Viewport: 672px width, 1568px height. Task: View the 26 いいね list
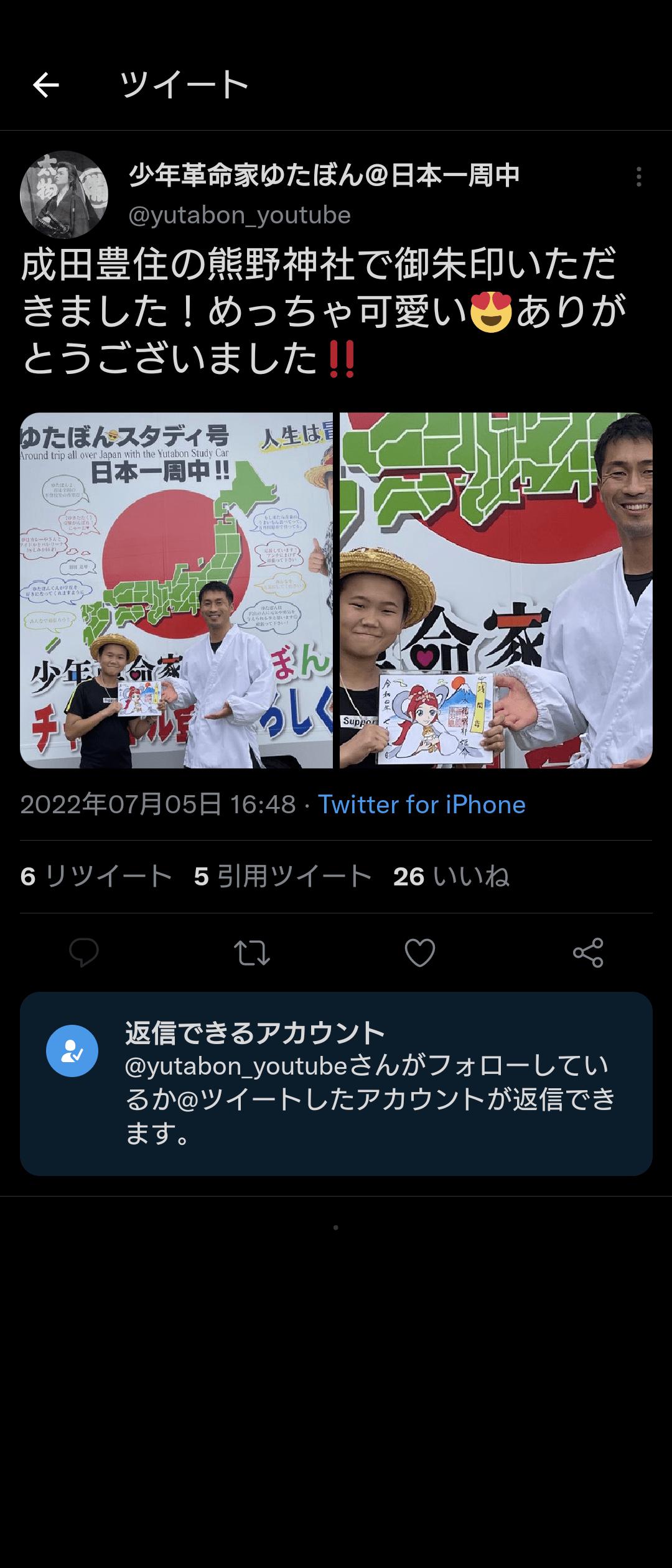[451, 876]
